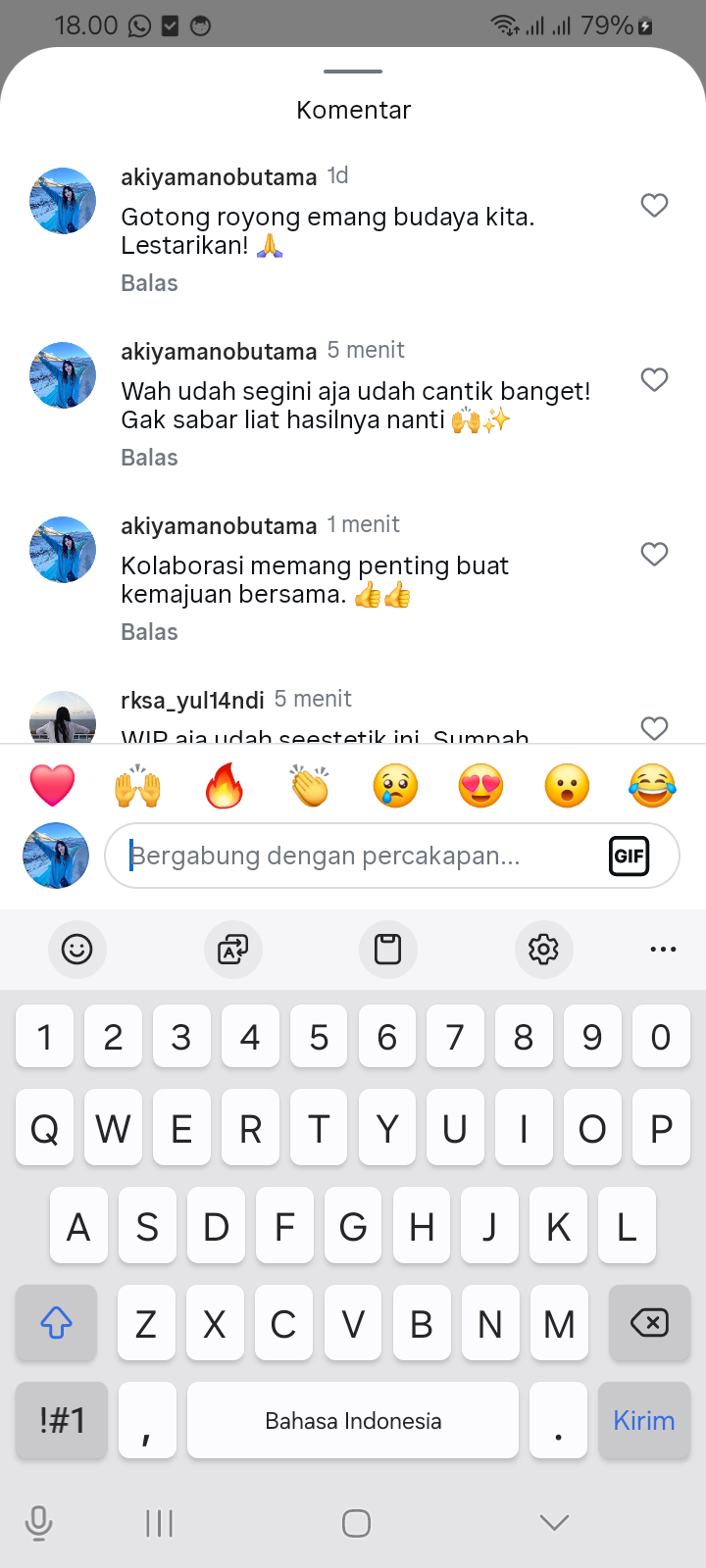Open the GIF picker in the comment box

[629, 857]
